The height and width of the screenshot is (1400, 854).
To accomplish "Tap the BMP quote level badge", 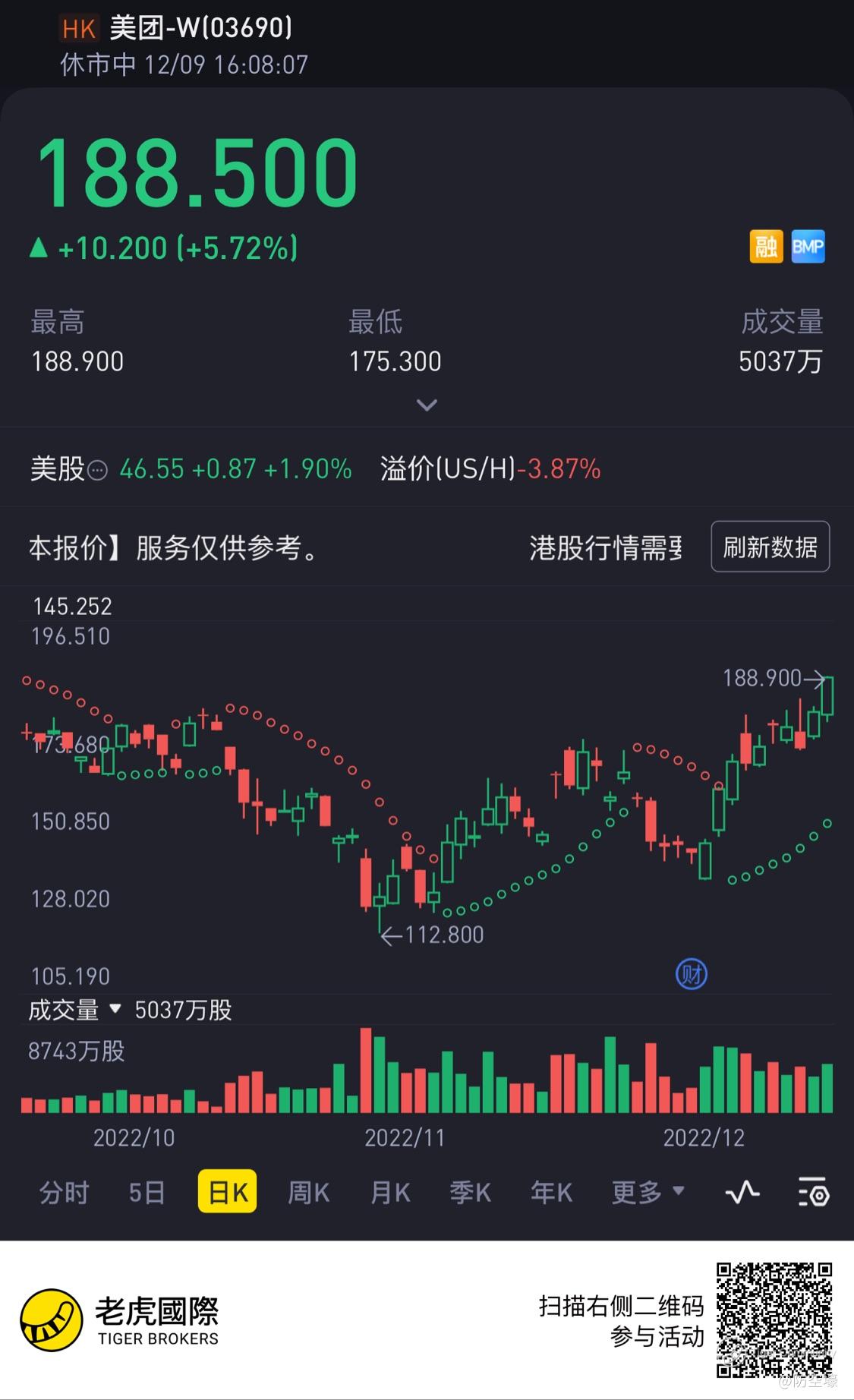I will [x=808, y=246].
